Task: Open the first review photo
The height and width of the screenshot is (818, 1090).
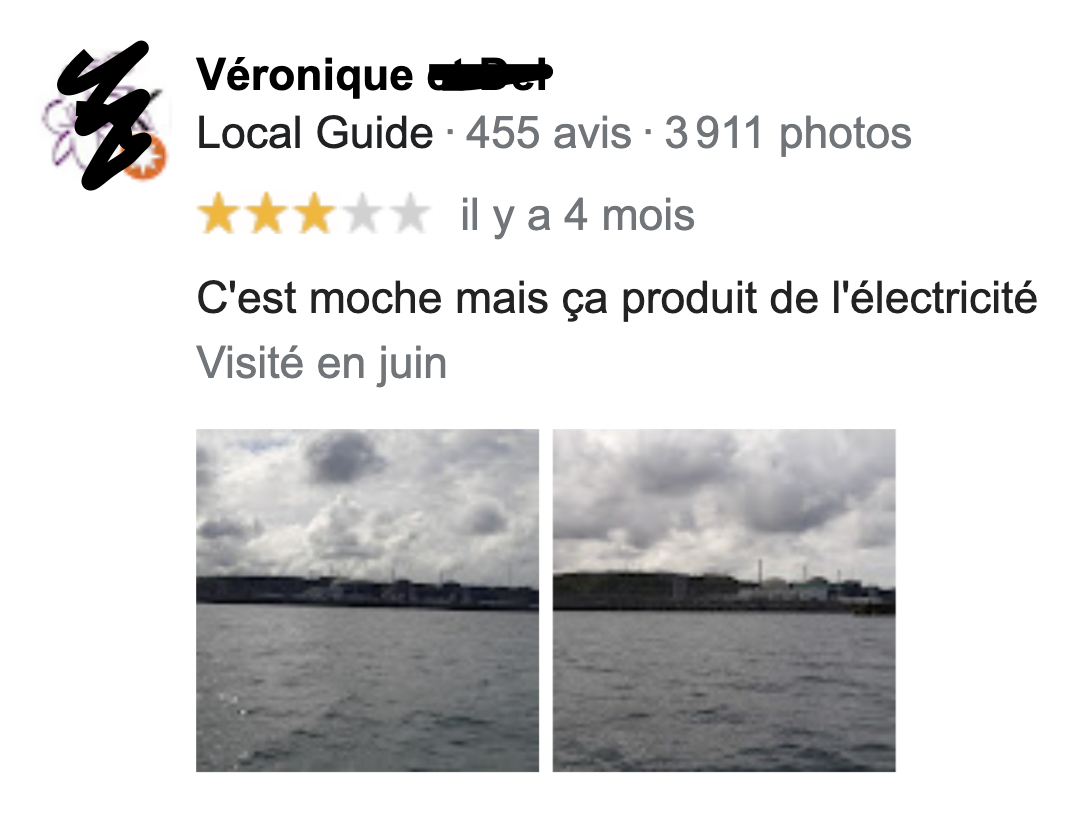Action: click(367, 600)
